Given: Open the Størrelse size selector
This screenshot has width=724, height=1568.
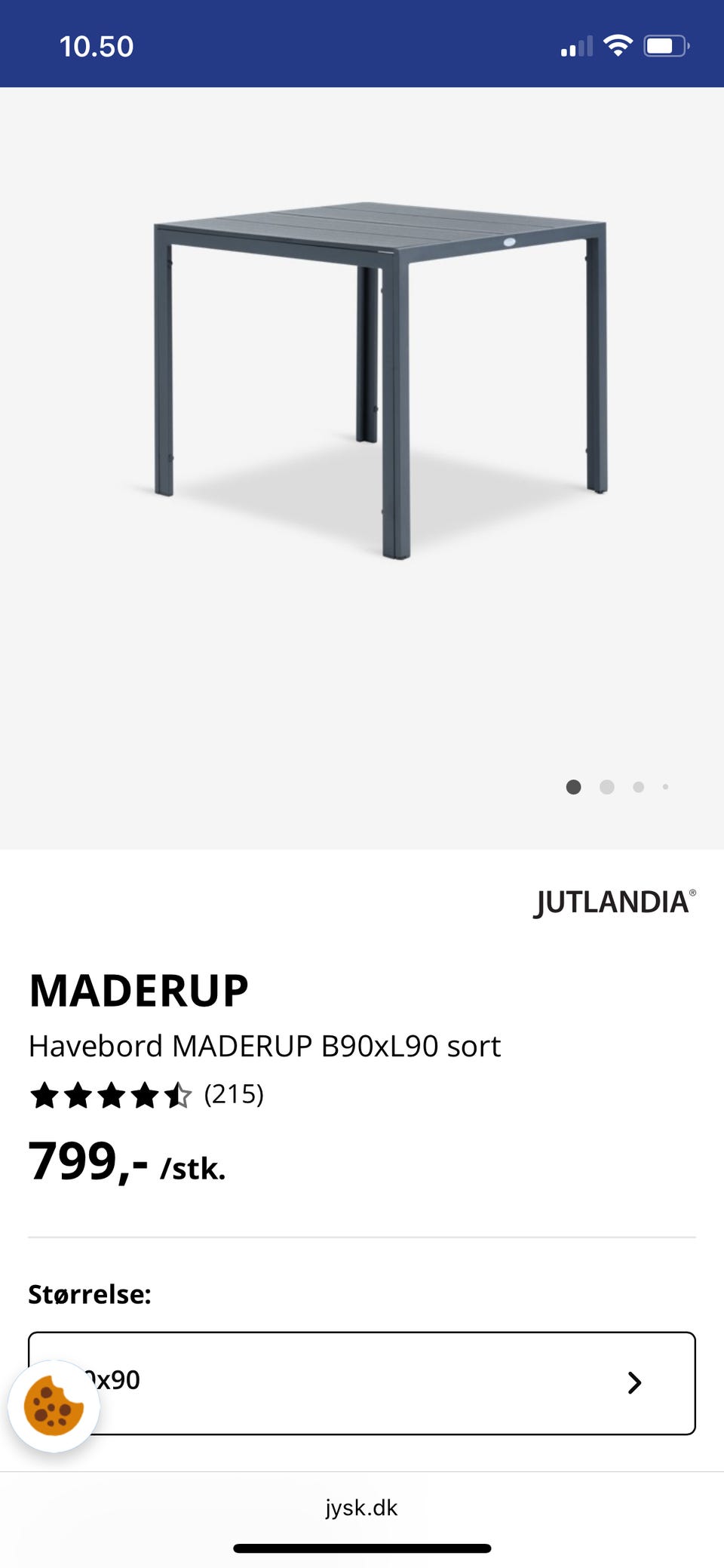Looking at the screenshot, I should click(362, 1382).
